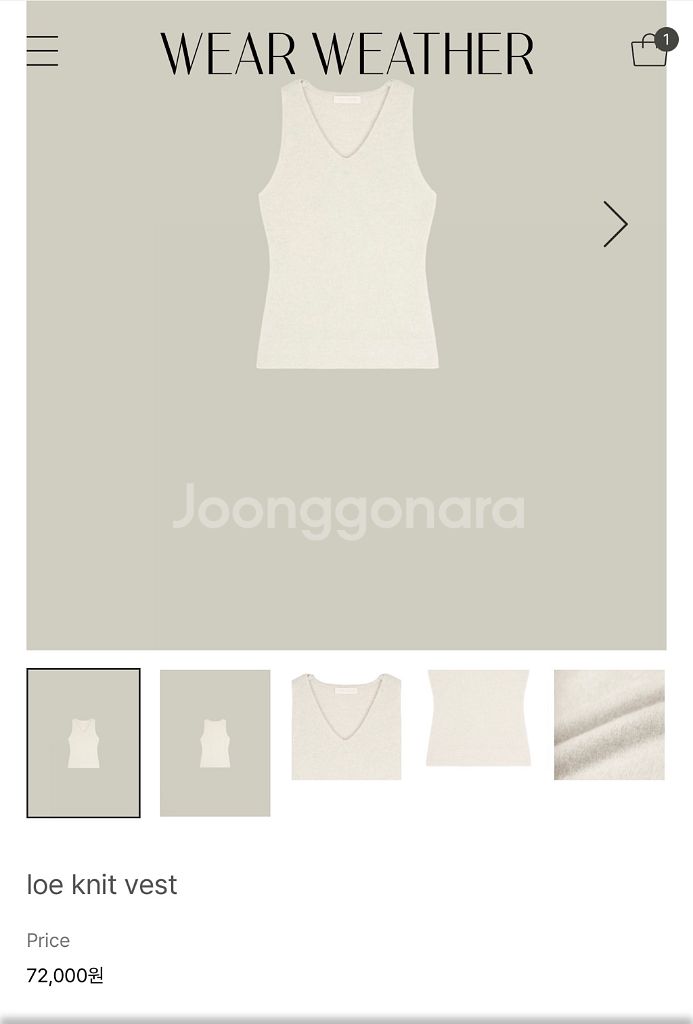View the hem close-up thumbnail
This screenshot has width=693, height=1024.
(x=478, y=718)
